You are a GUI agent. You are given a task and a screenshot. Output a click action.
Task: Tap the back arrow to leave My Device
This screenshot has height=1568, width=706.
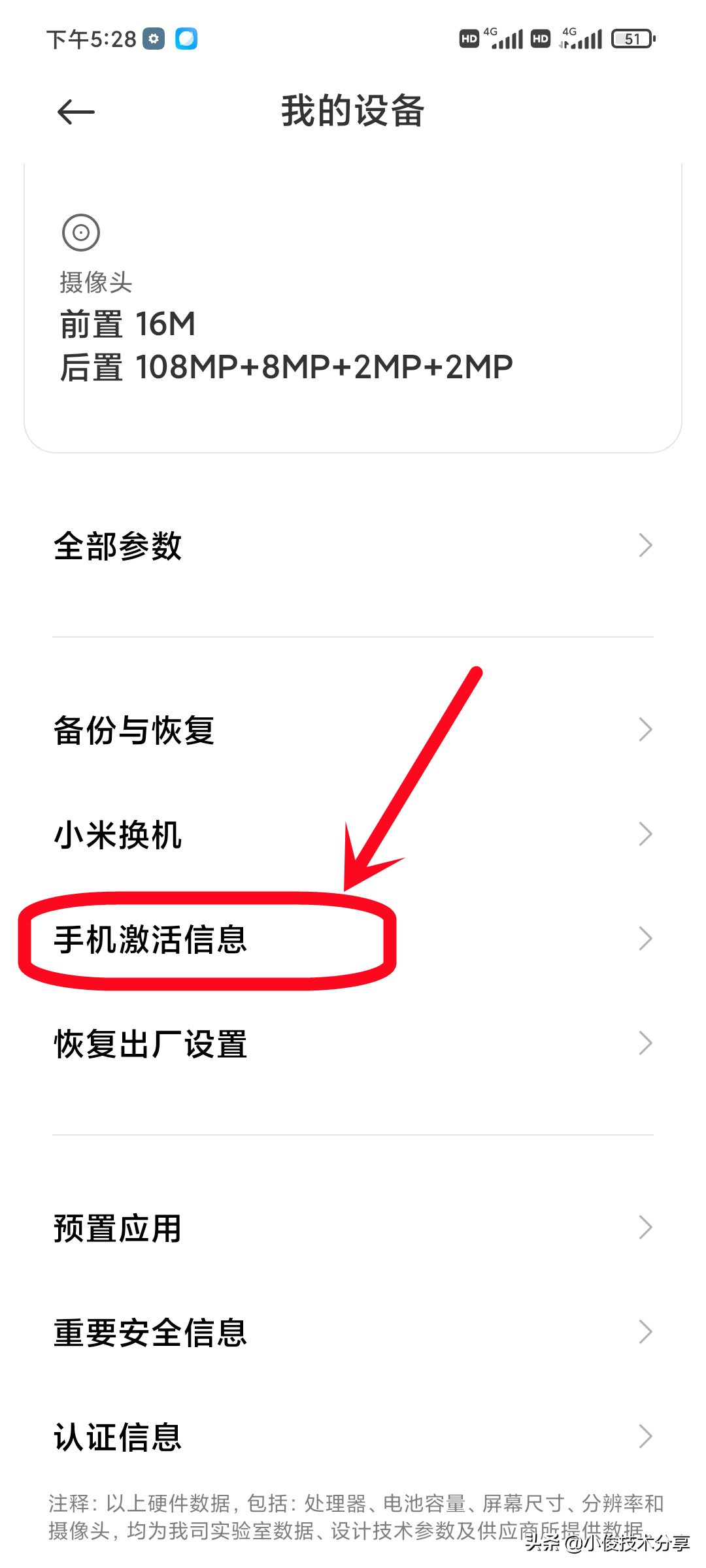pyautogui.click(x=74, y=112)
